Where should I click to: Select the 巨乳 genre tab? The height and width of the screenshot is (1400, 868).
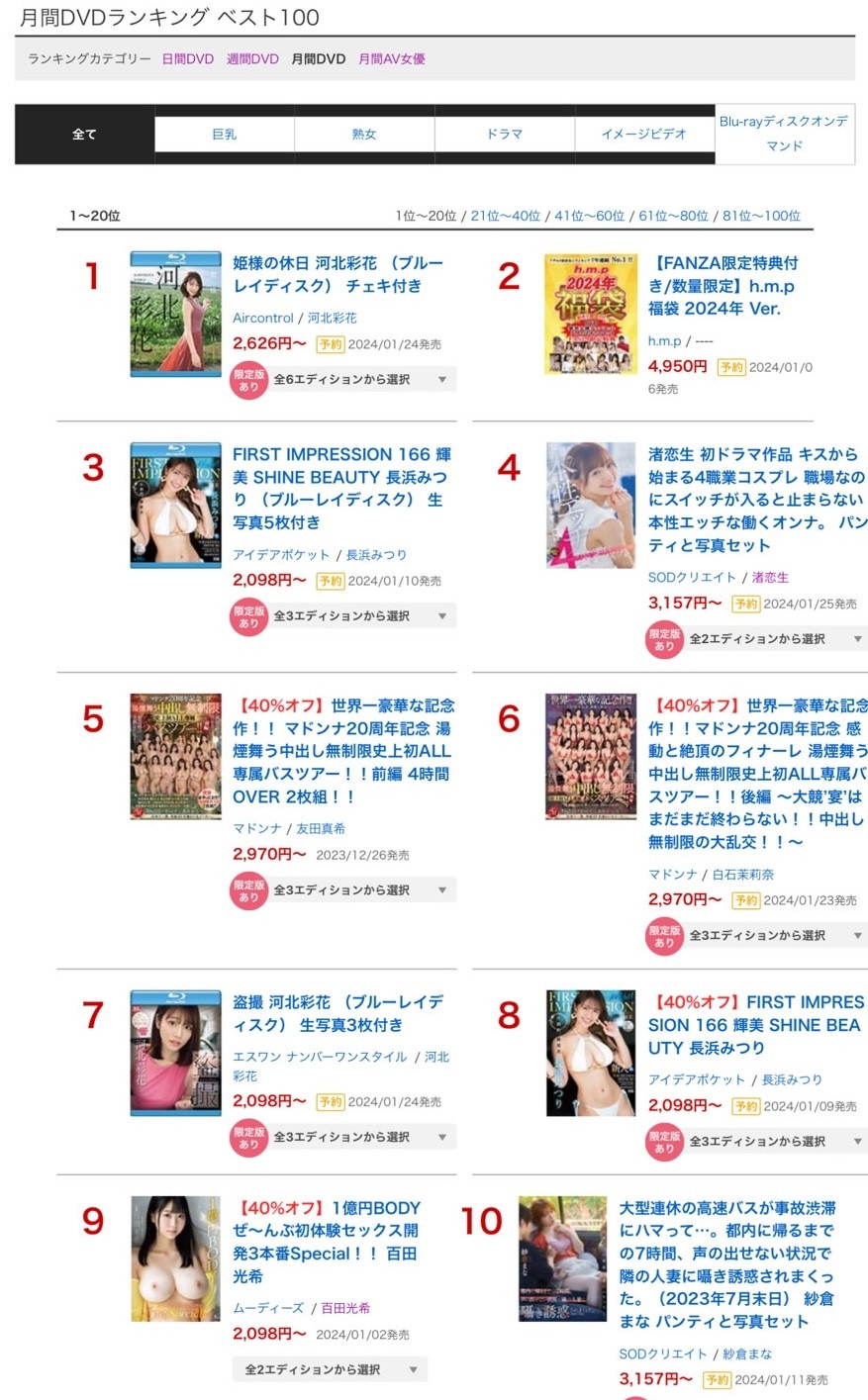pyautogui.click(x=225, y=135)
